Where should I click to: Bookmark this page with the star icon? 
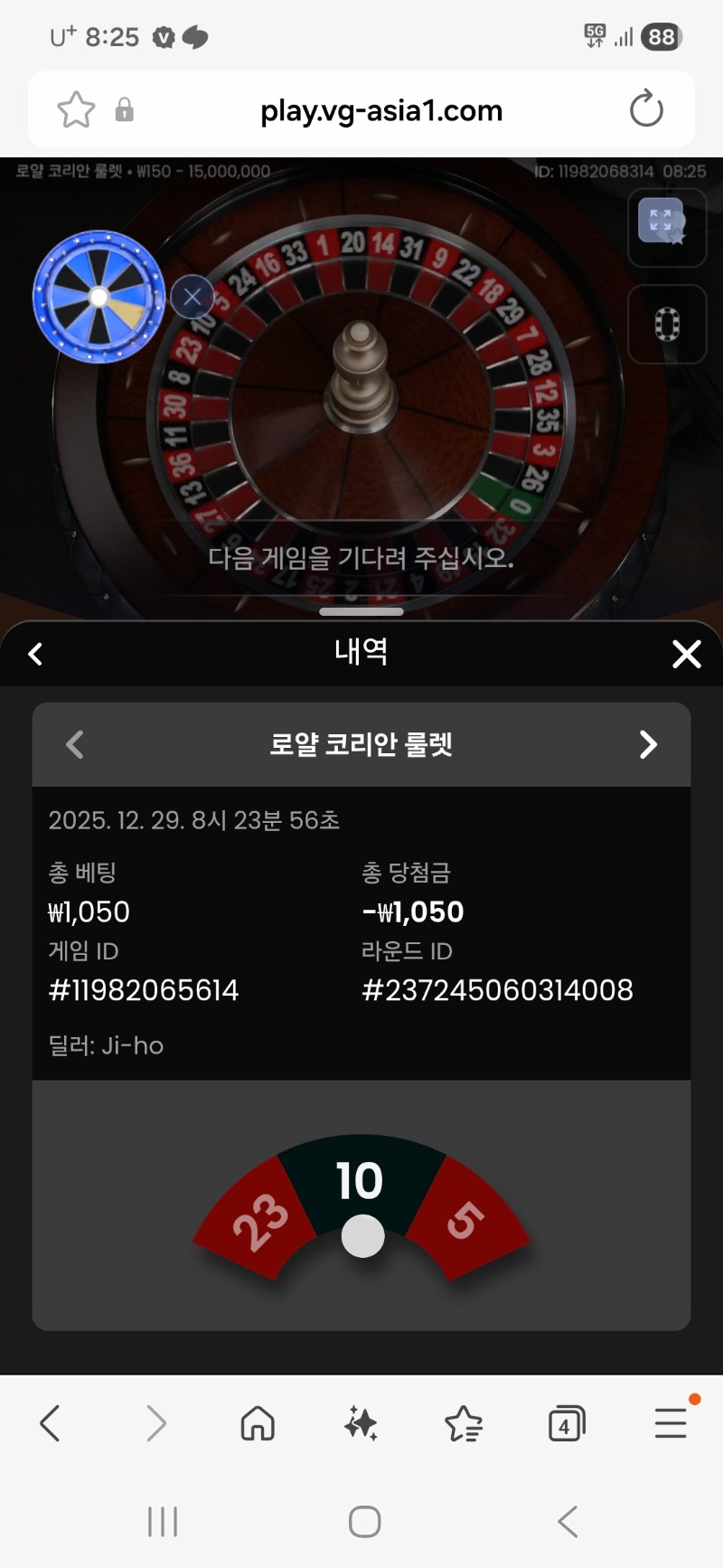[76, 110]
